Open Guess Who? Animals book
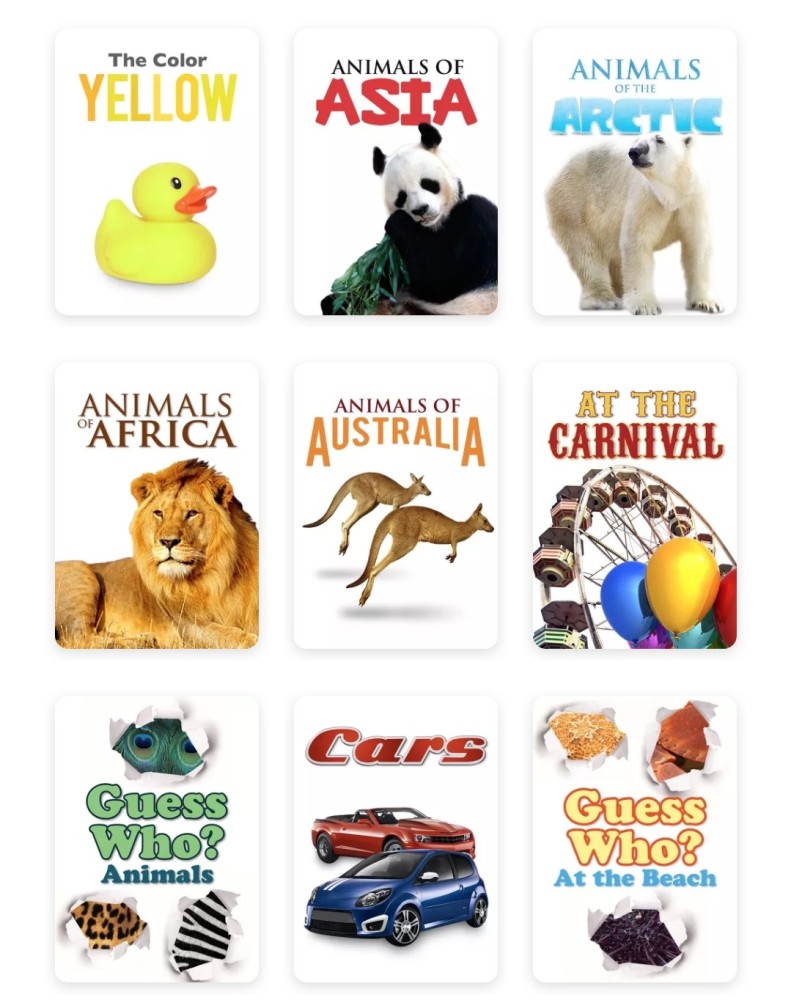791x1000 pixels. (156, 838)
